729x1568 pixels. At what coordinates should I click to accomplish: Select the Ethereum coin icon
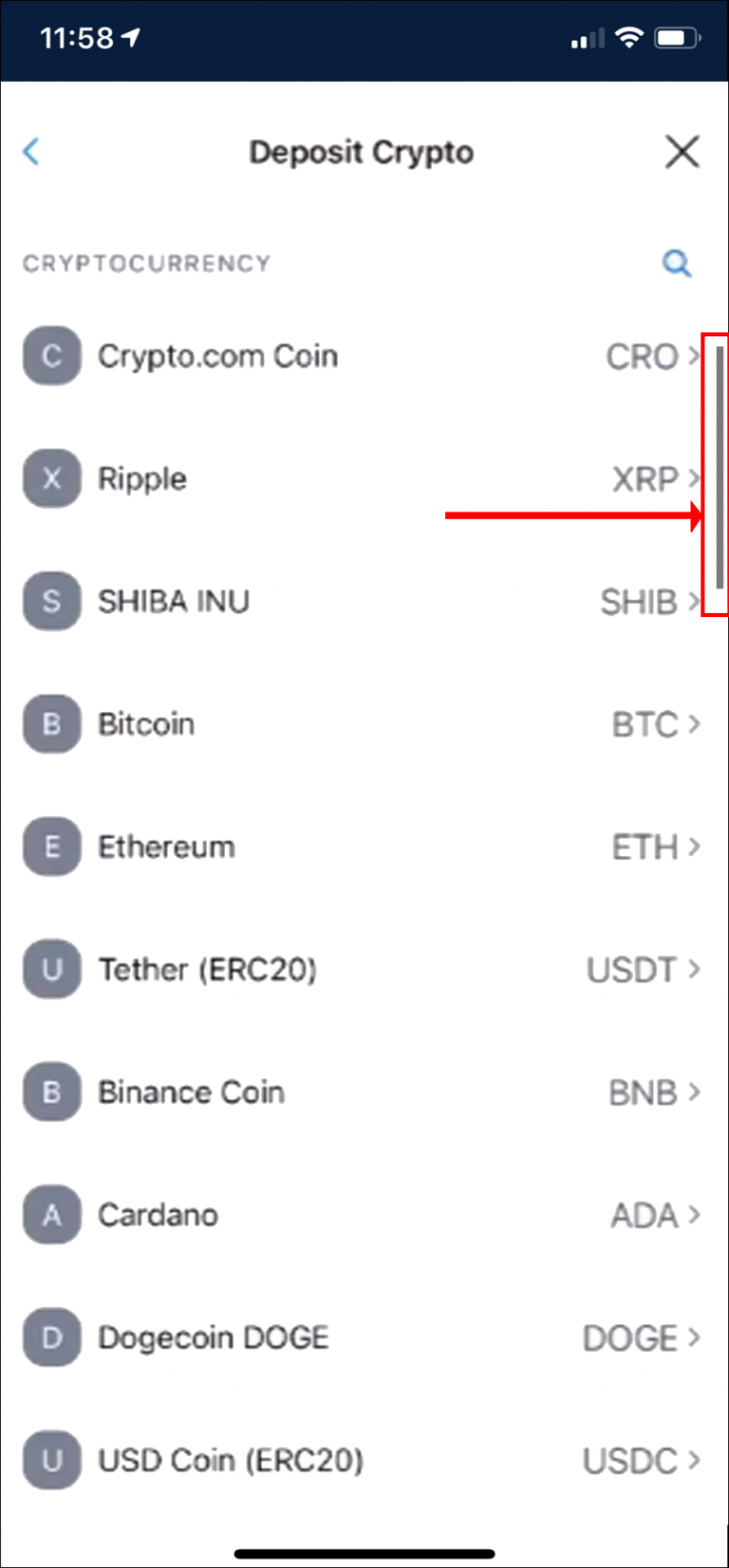(x=51, y=847)
